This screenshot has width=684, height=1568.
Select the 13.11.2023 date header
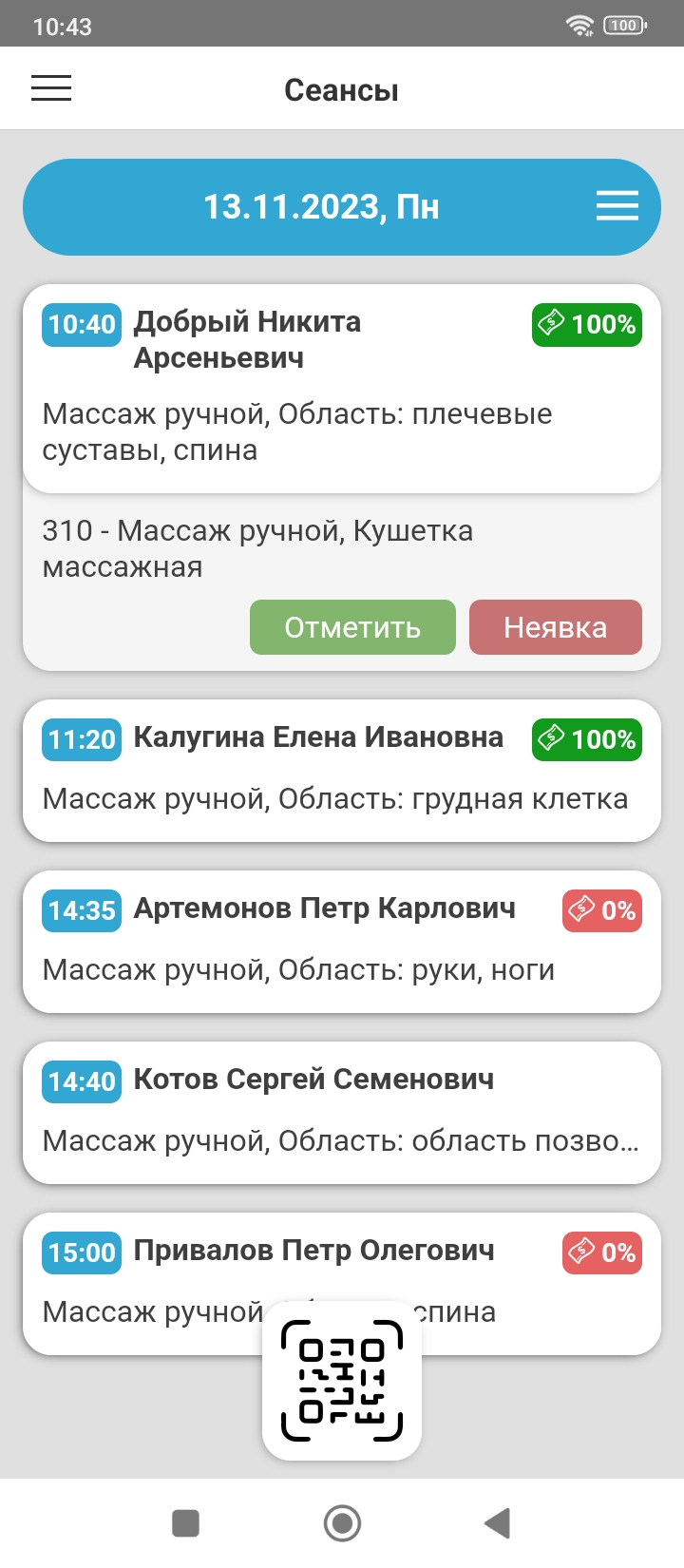coord(321,206)
